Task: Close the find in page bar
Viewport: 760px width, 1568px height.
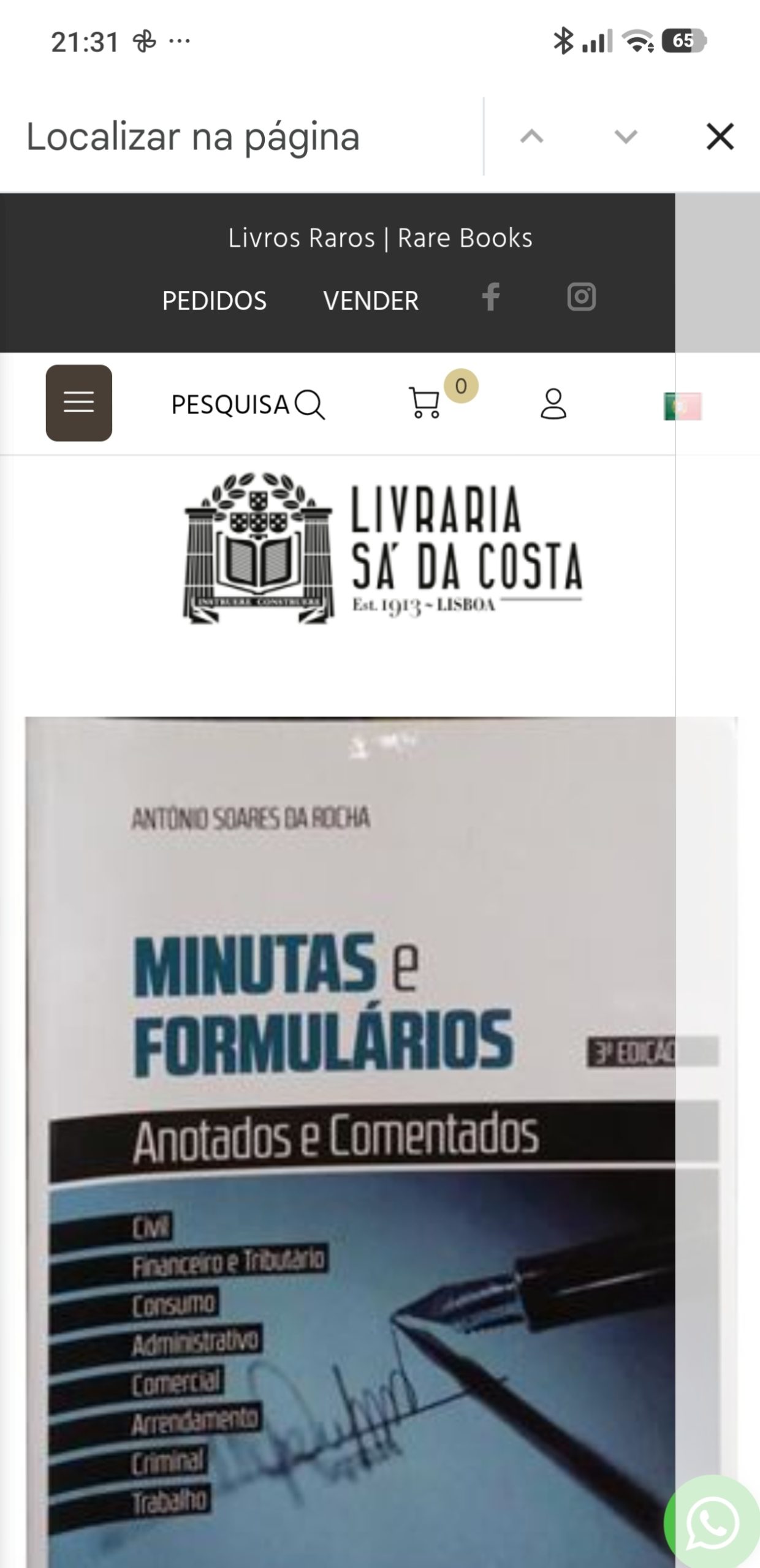Action: tap(720, 136)
